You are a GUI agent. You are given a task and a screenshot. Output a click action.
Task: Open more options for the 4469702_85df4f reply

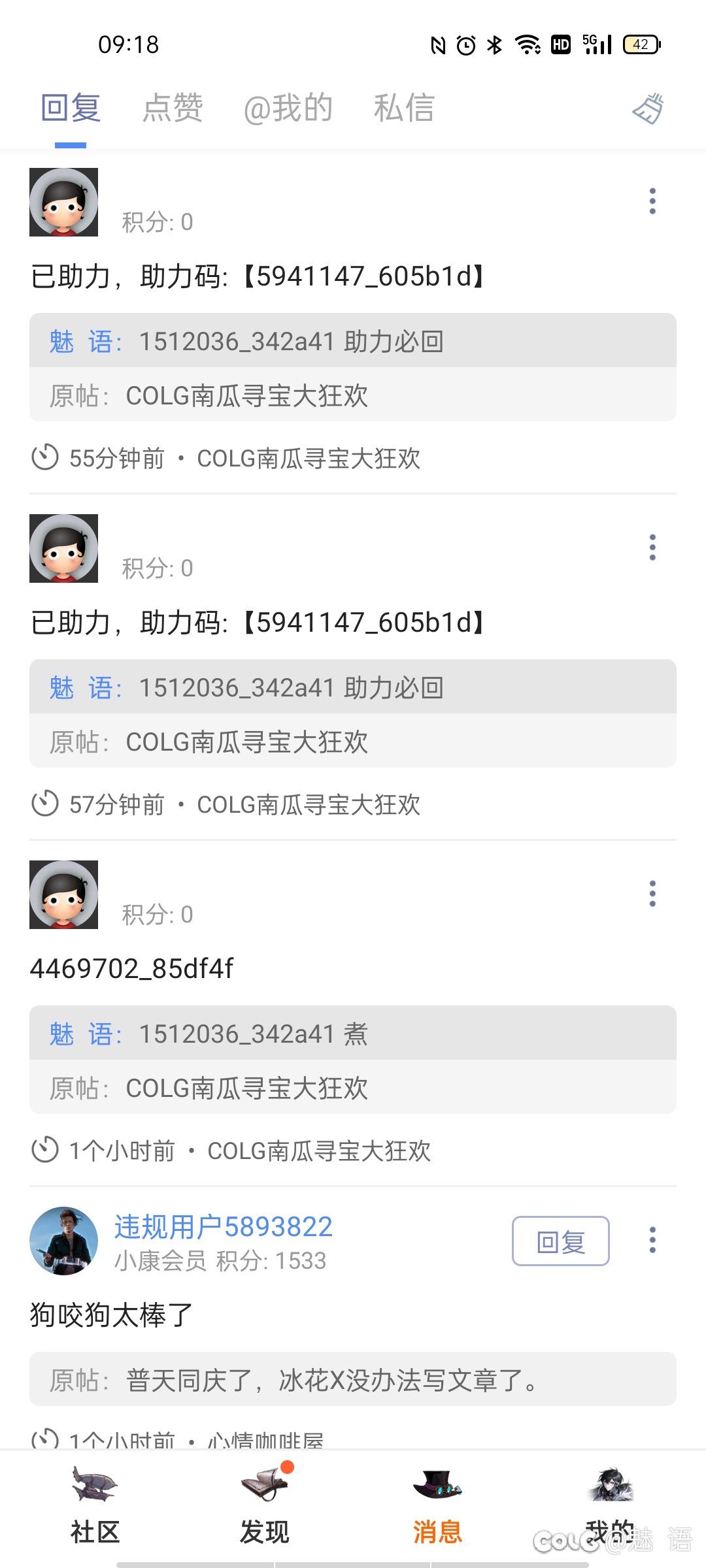point(652,894)
